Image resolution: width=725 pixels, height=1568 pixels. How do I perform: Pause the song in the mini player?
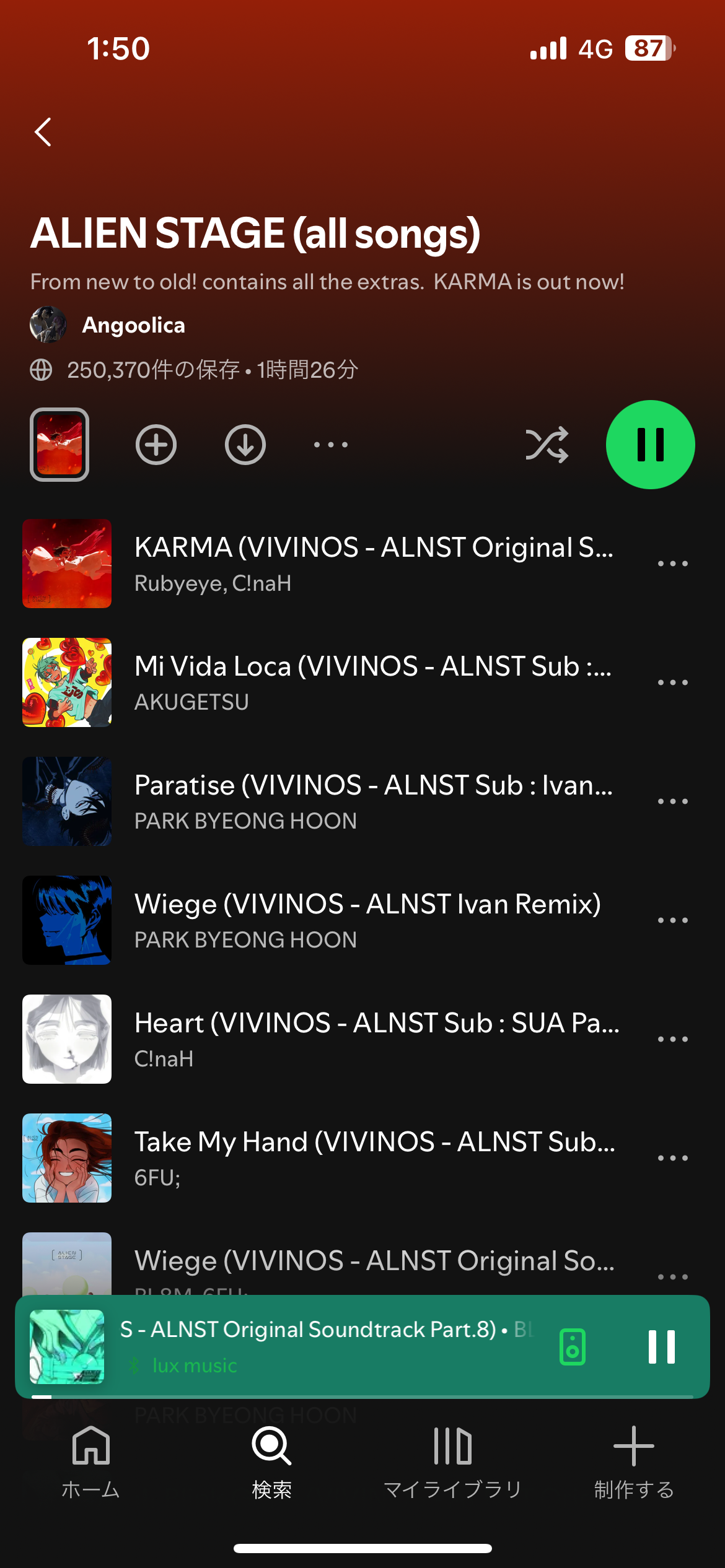pyautogui.click(x=661, y=1346)
